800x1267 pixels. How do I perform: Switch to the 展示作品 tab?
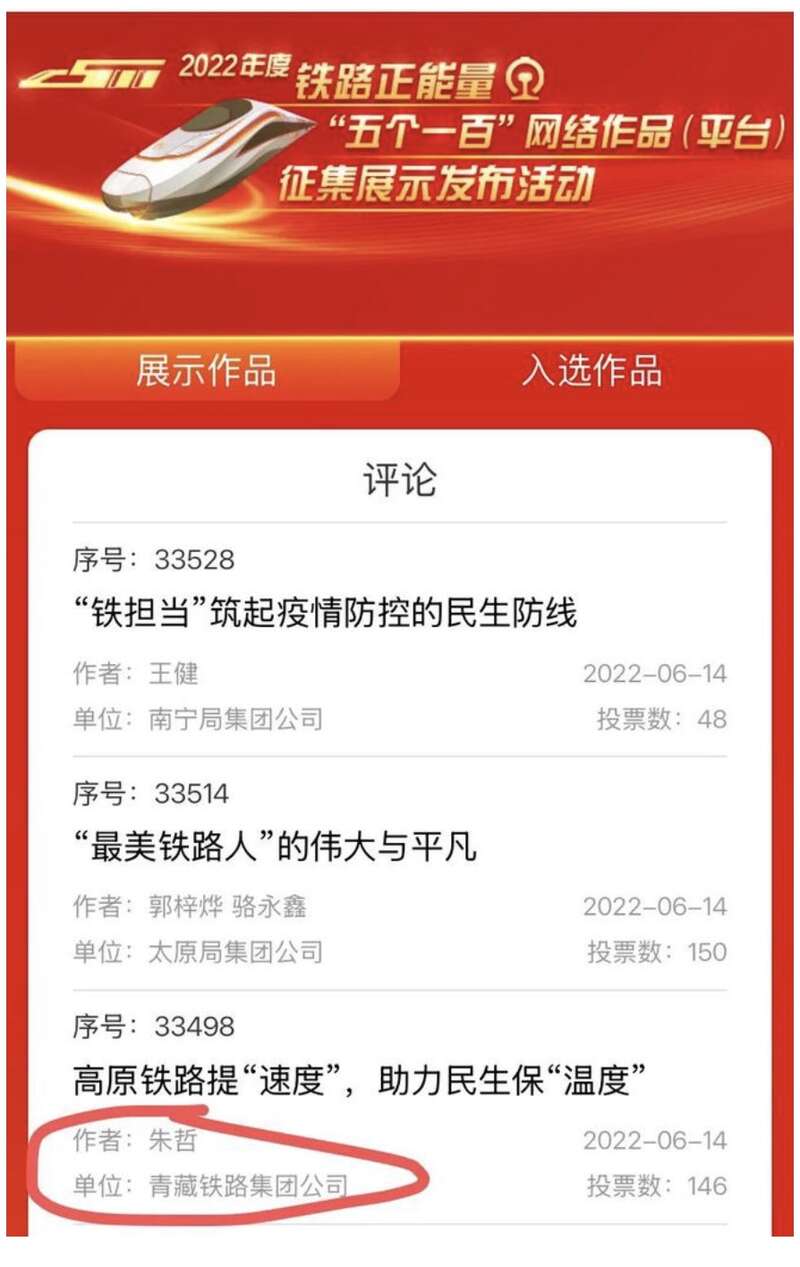click(x=206, y=371)
